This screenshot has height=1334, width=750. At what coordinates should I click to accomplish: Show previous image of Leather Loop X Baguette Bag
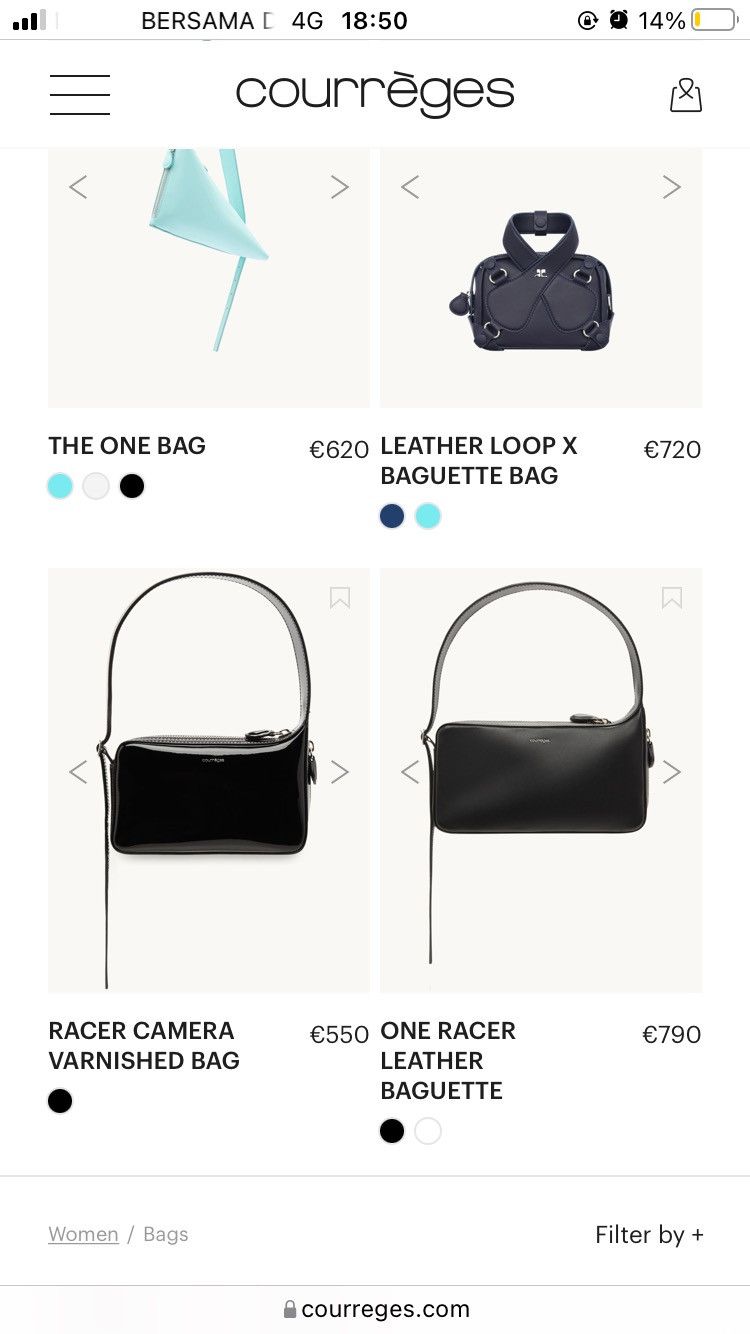click(x=410, y=187)
